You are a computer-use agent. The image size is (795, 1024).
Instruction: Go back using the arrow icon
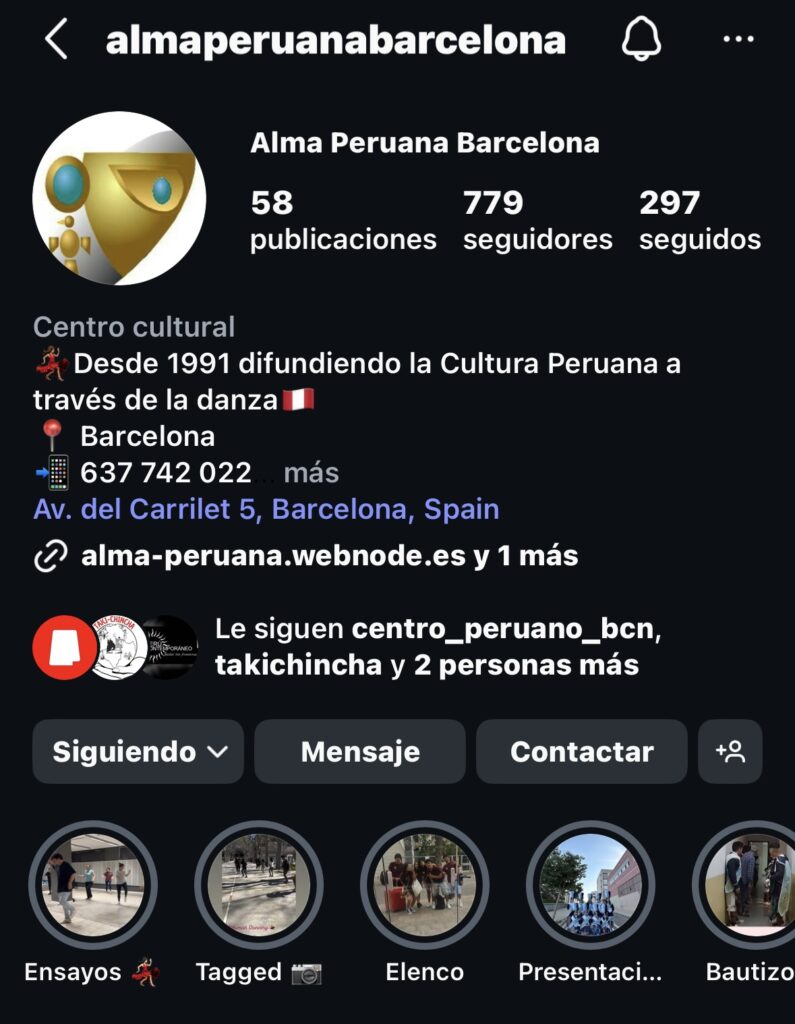tap(56, 40)
